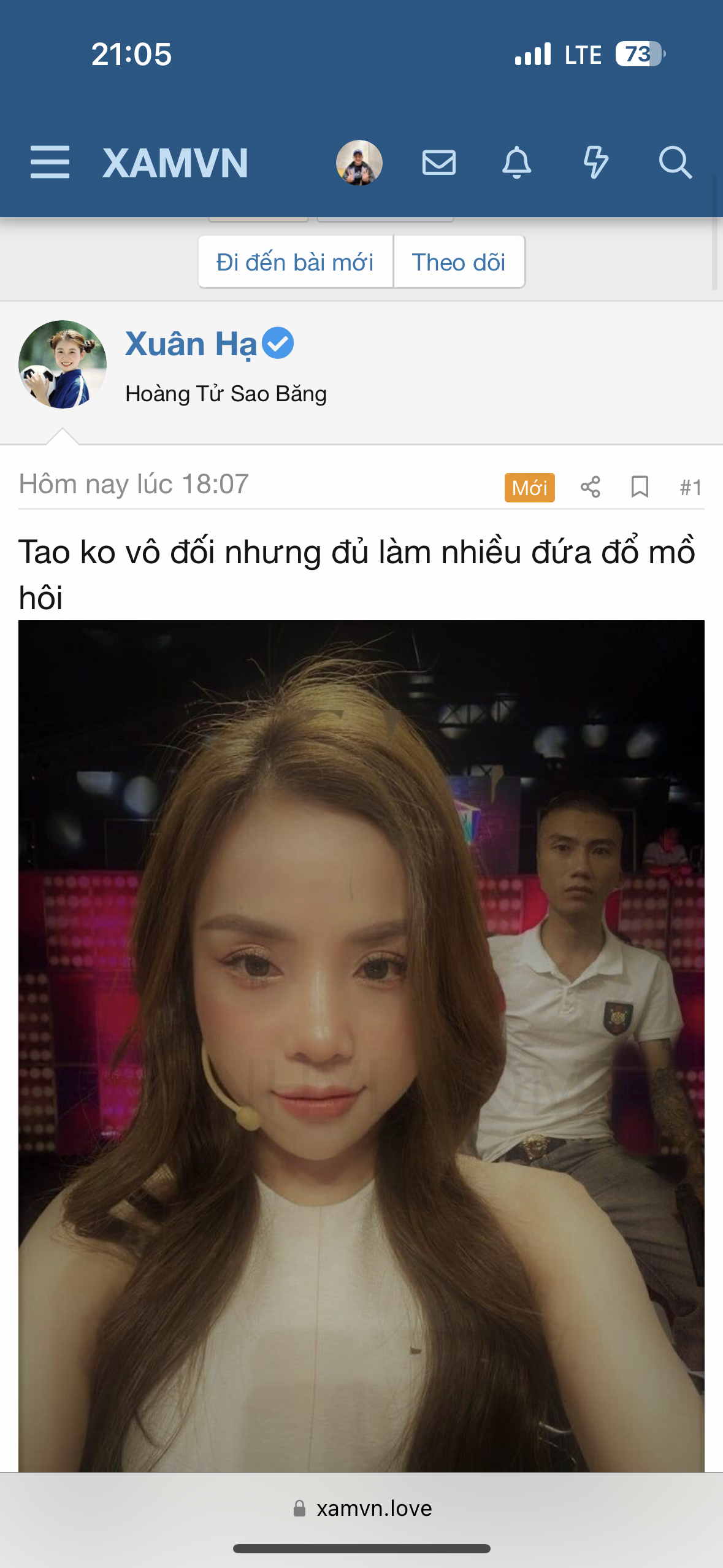
Task: Open your account profile avatar
Action: click(359, 163)
